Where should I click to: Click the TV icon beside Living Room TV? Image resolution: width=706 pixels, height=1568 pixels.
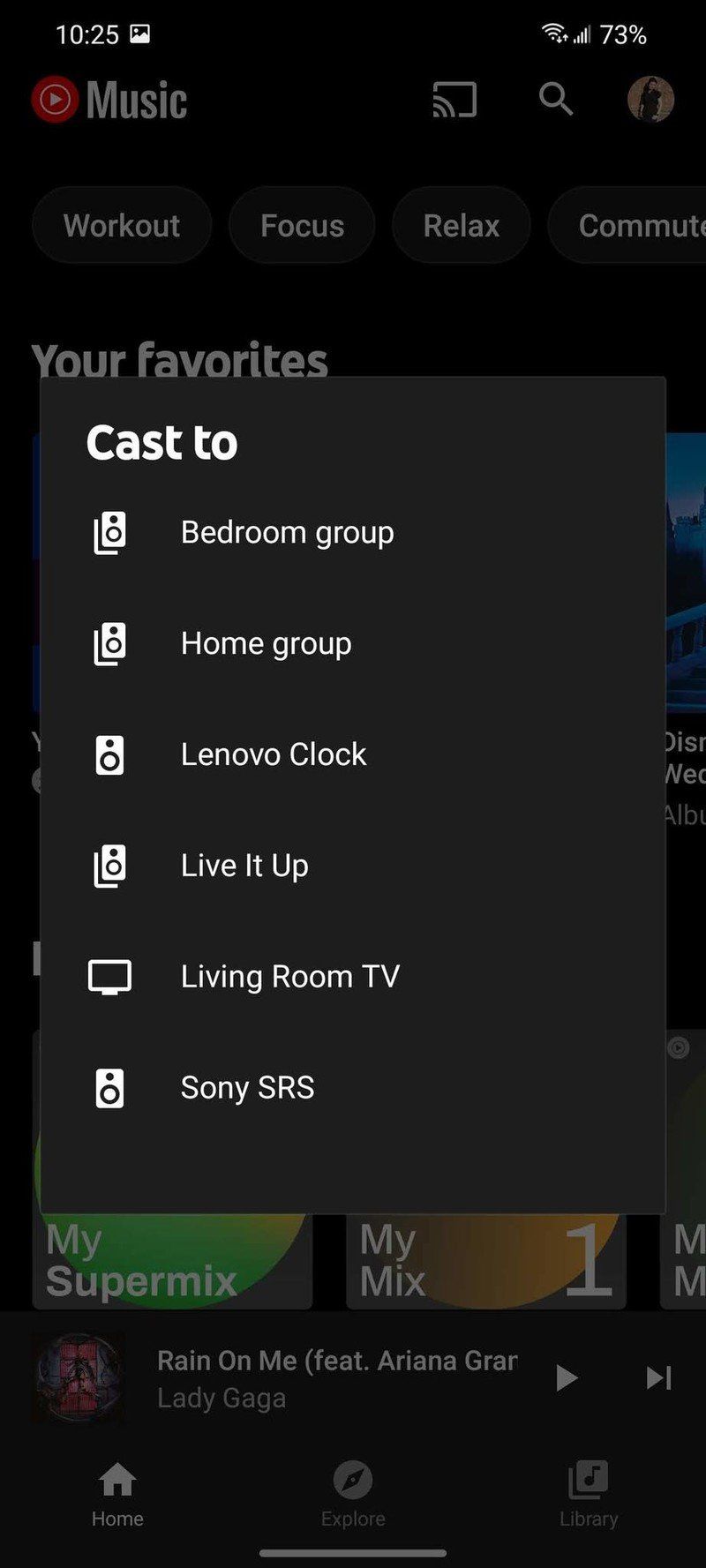coord(109,977)
